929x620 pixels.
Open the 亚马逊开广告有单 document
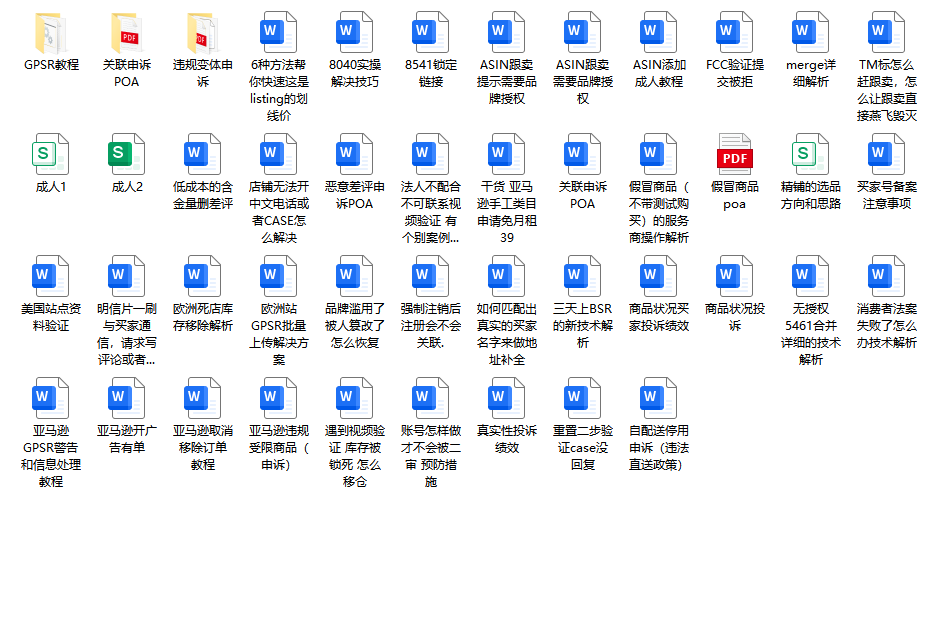tap(127, 399)
